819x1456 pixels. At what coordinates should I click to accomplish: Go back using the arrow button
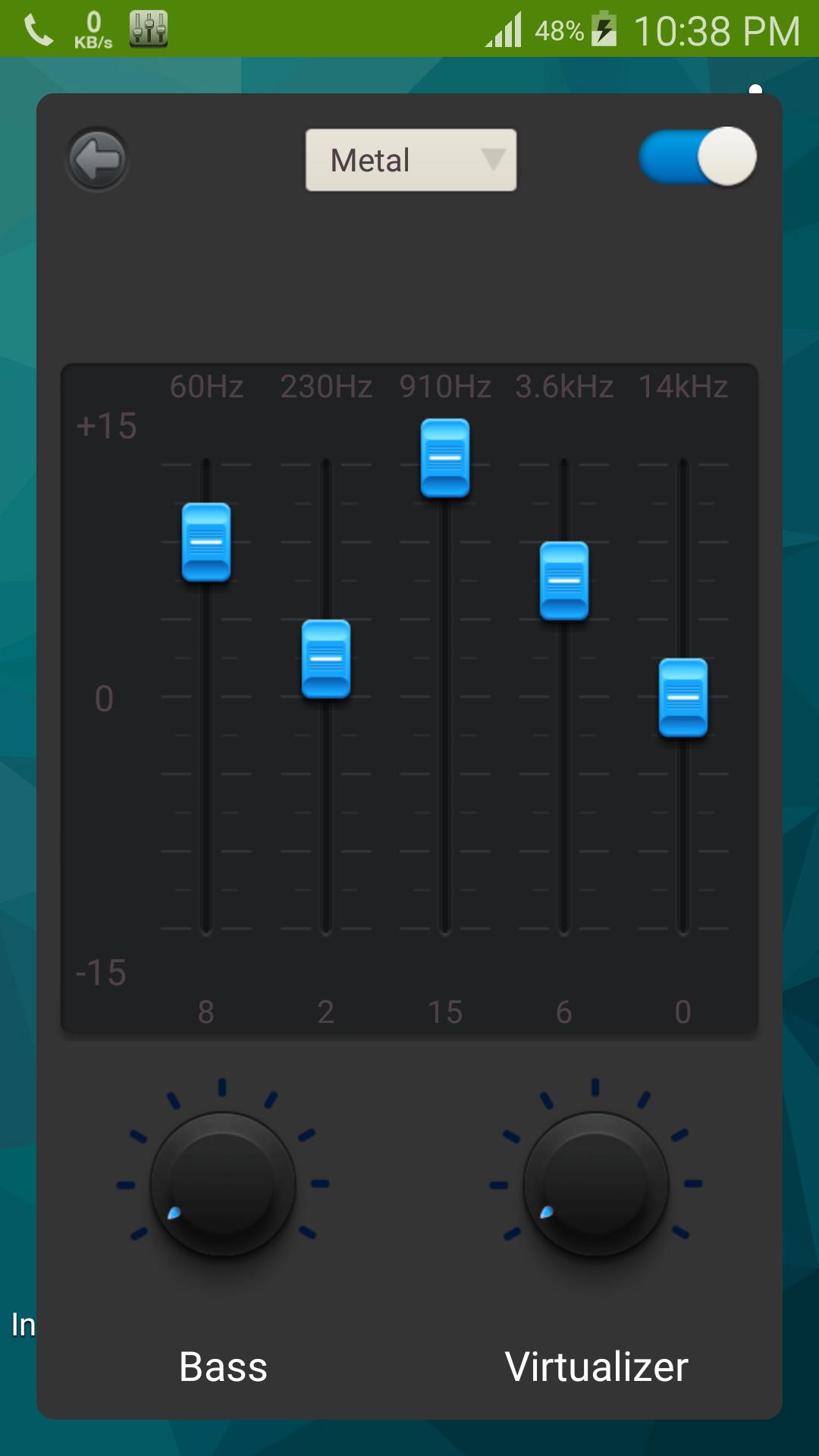click(x=97, y=159)
